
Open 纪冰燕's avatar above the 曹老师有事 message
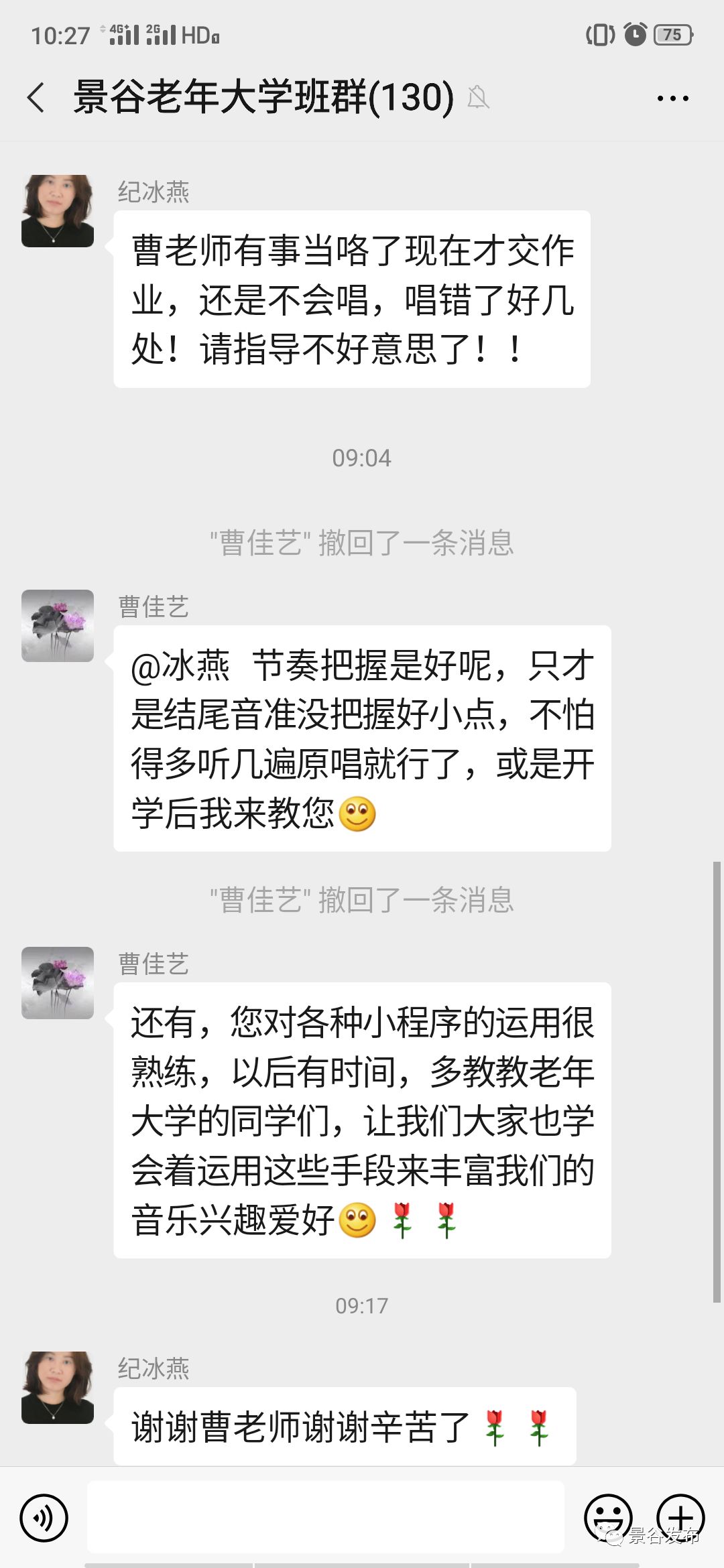point(58,211)
